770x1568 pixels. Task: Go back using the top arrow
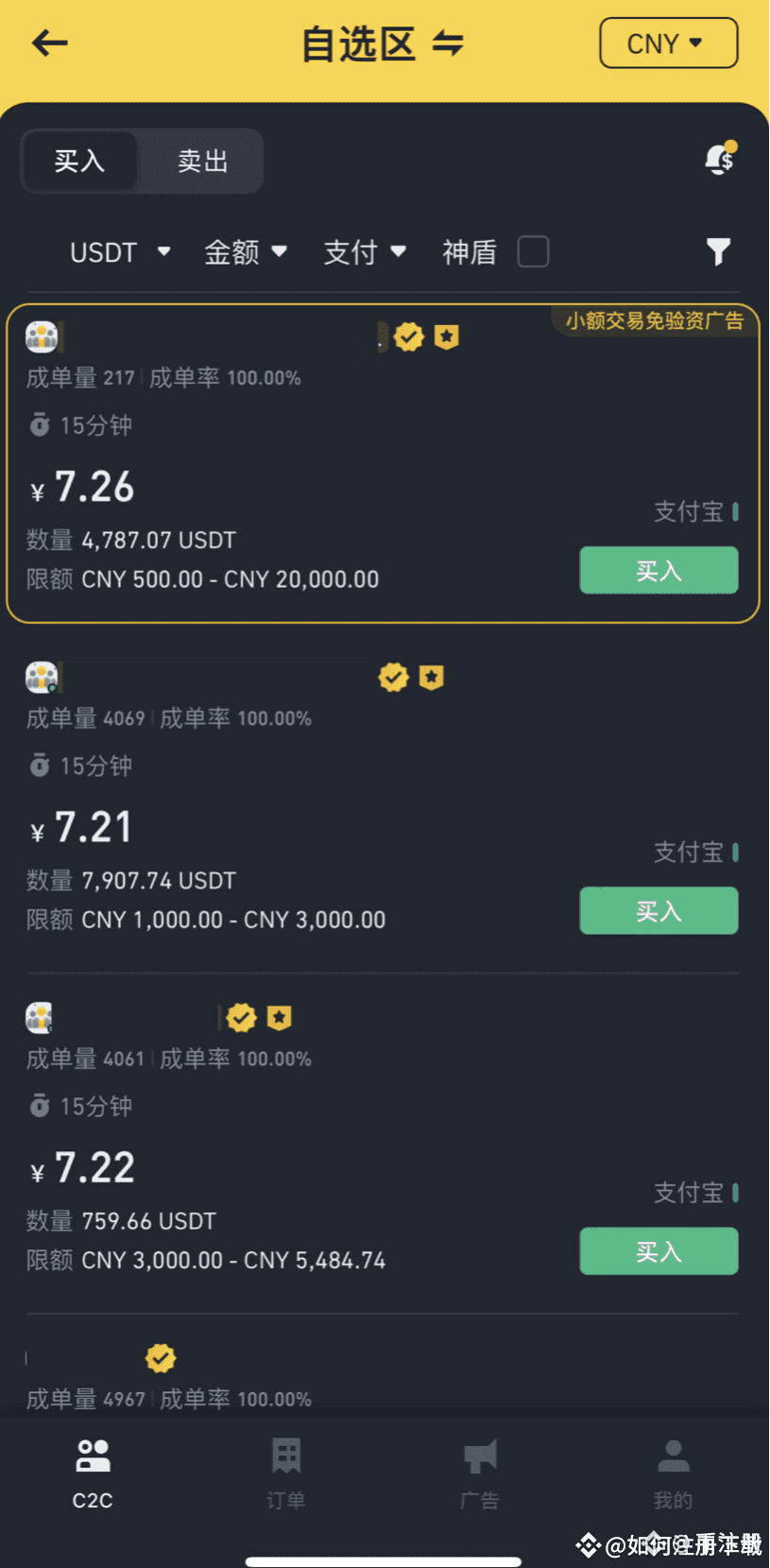(50, 43)
